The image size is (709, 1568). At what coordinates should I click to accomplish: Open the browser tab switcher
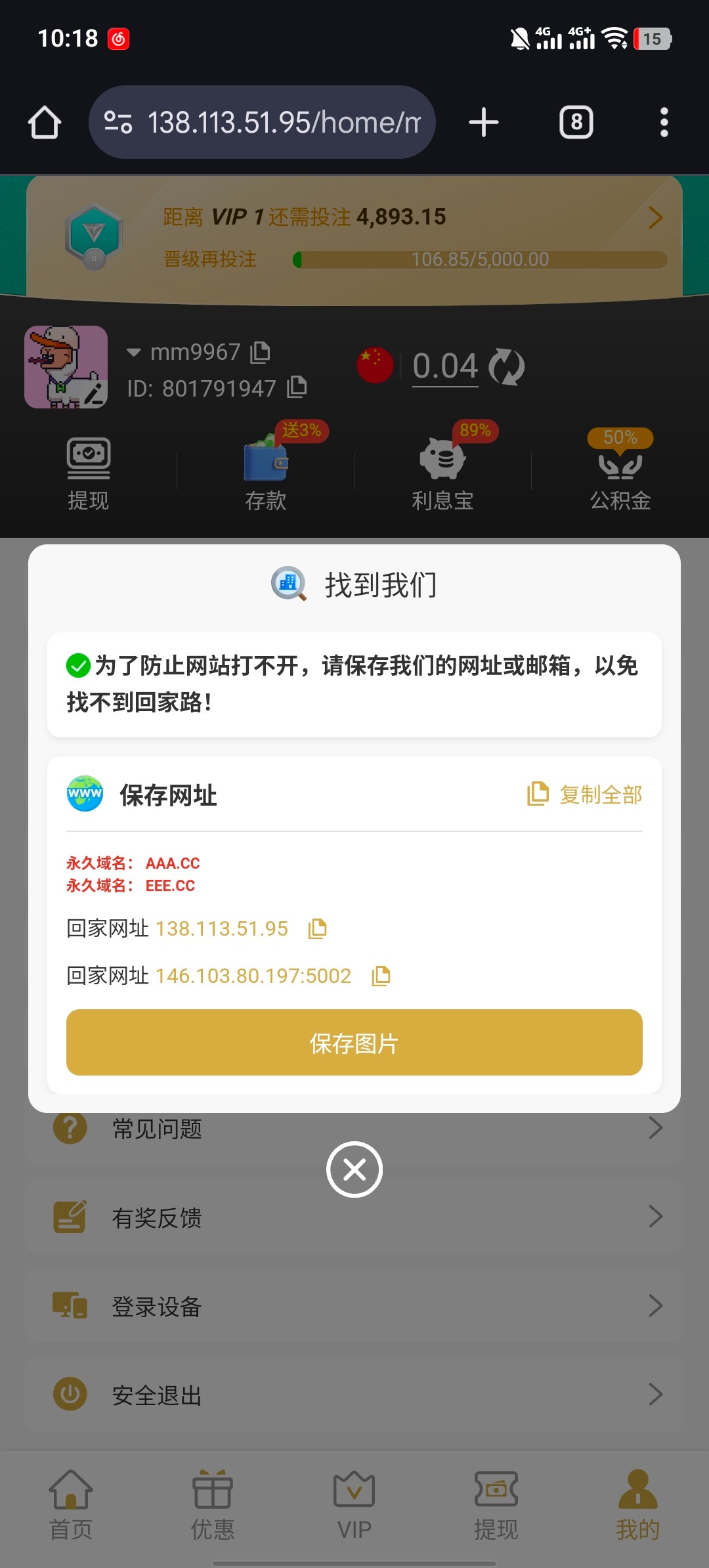tap(576, 123)
